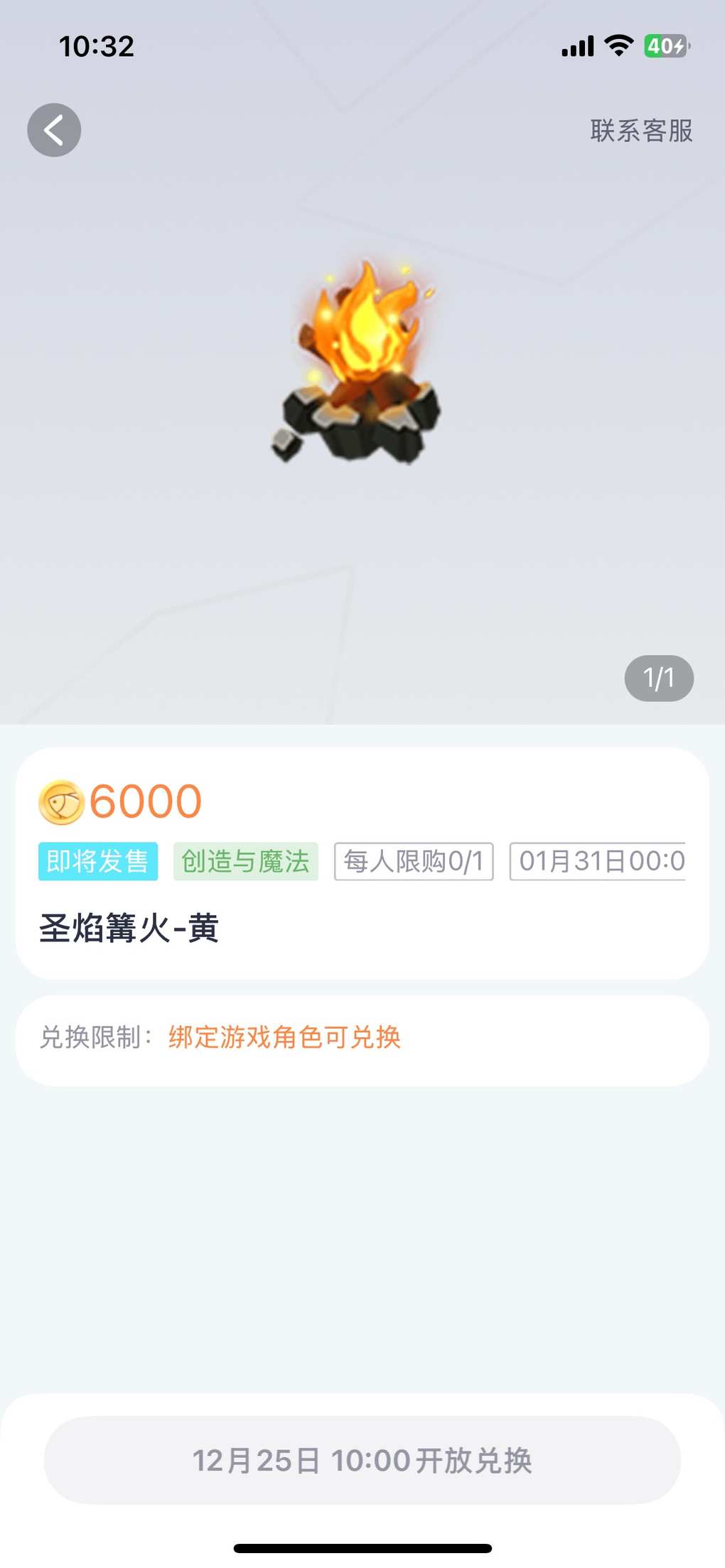Viewport: 725px width, 1568px height.
Task: Go back using the arrow button
Action: tap(54, 130)
